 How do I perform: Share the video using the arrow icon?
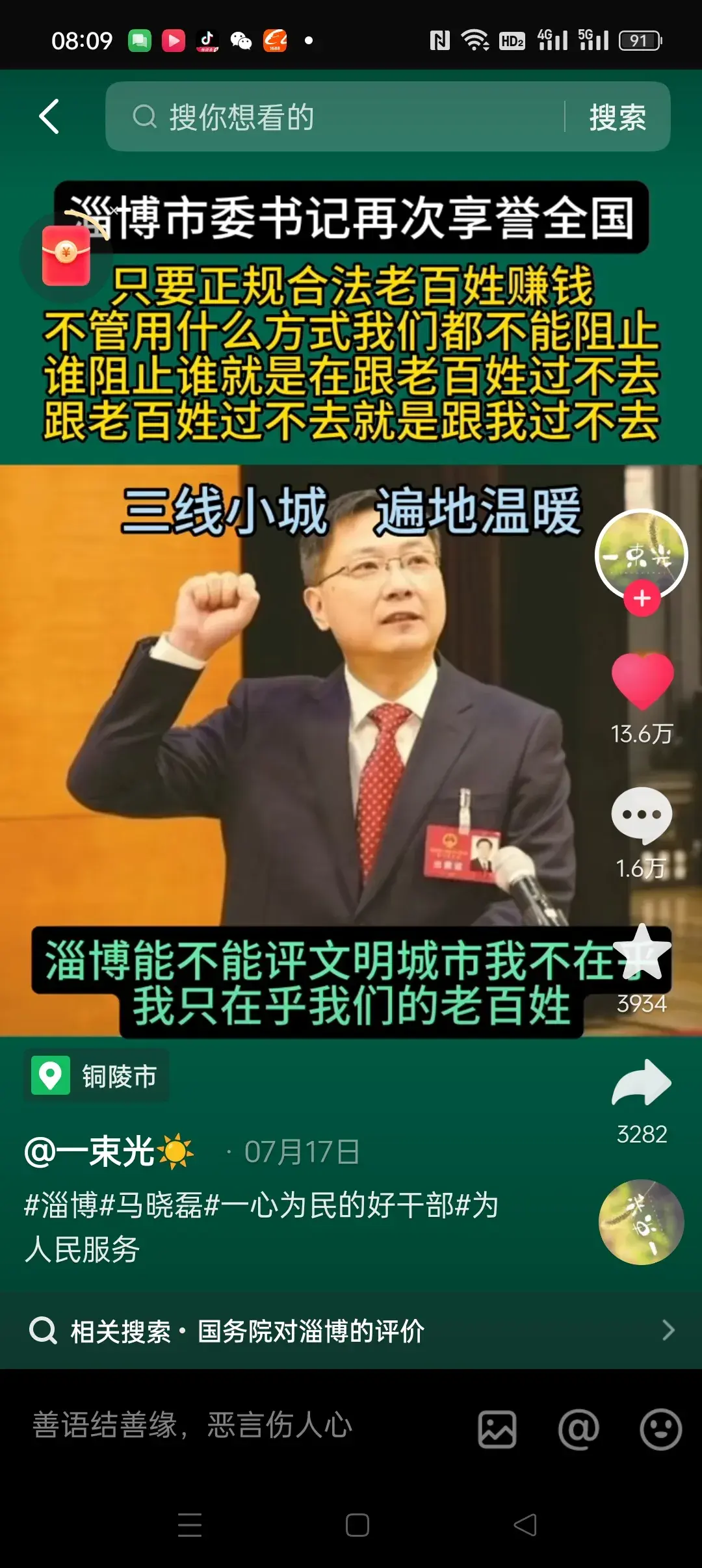pyautogui.click(x=642, y=1082)
